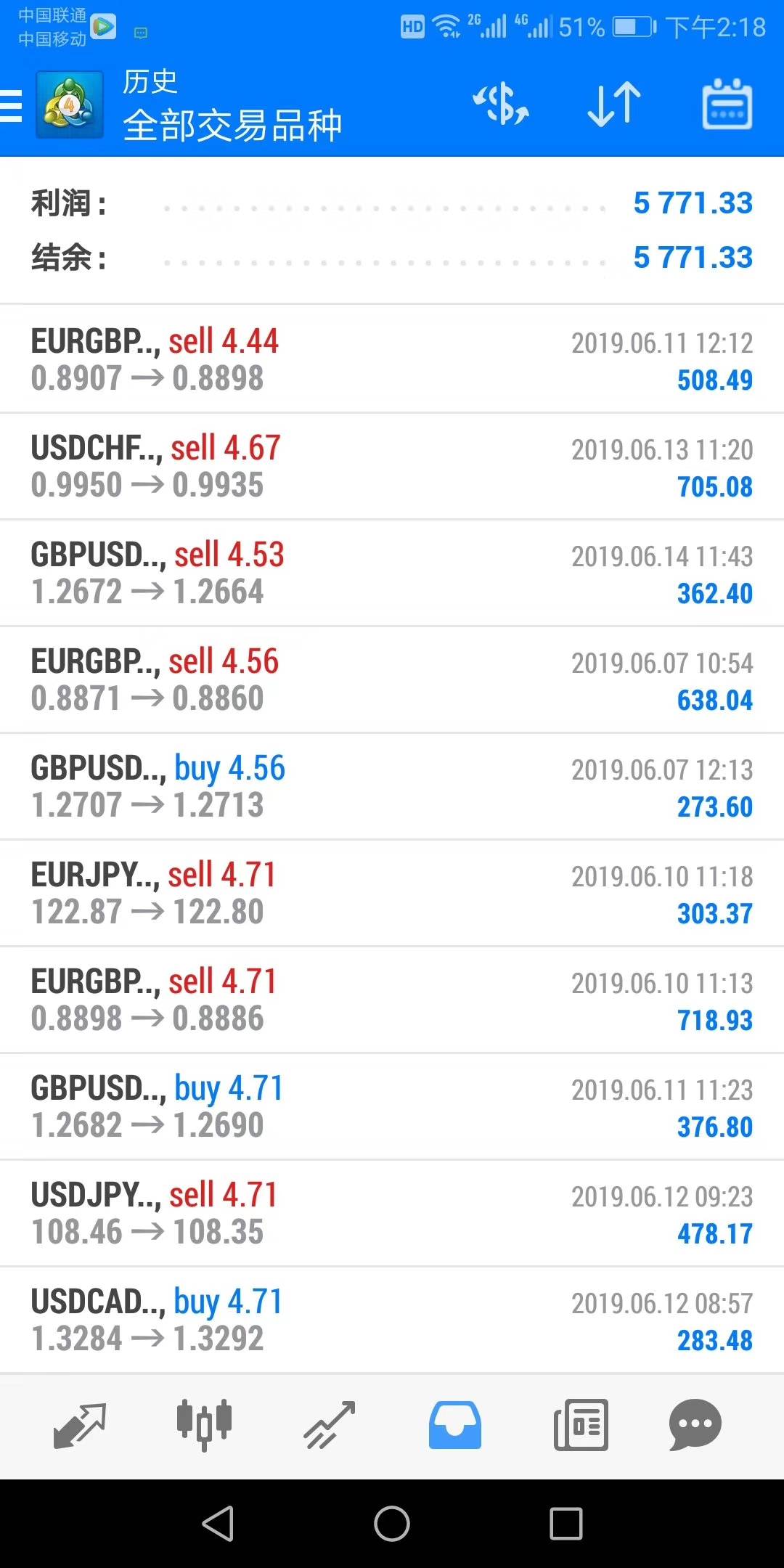The image size is (784, 1568).
Task: Open the USDJPY sell 4.71 record
Action: click(392, 1214)
